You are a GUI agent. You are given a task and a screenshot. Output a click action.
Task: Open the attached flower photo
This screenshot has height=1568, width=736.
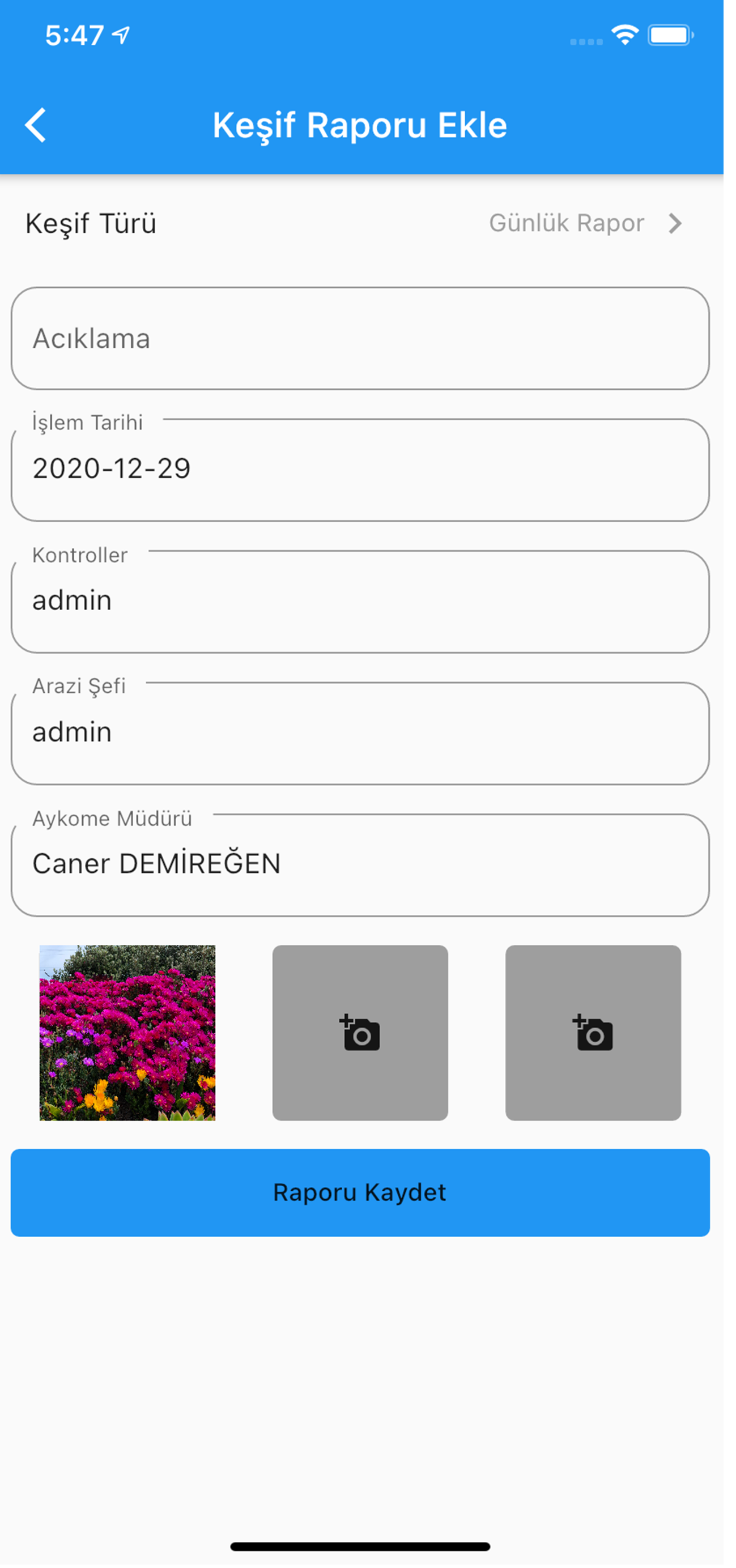pos(127,1032)
